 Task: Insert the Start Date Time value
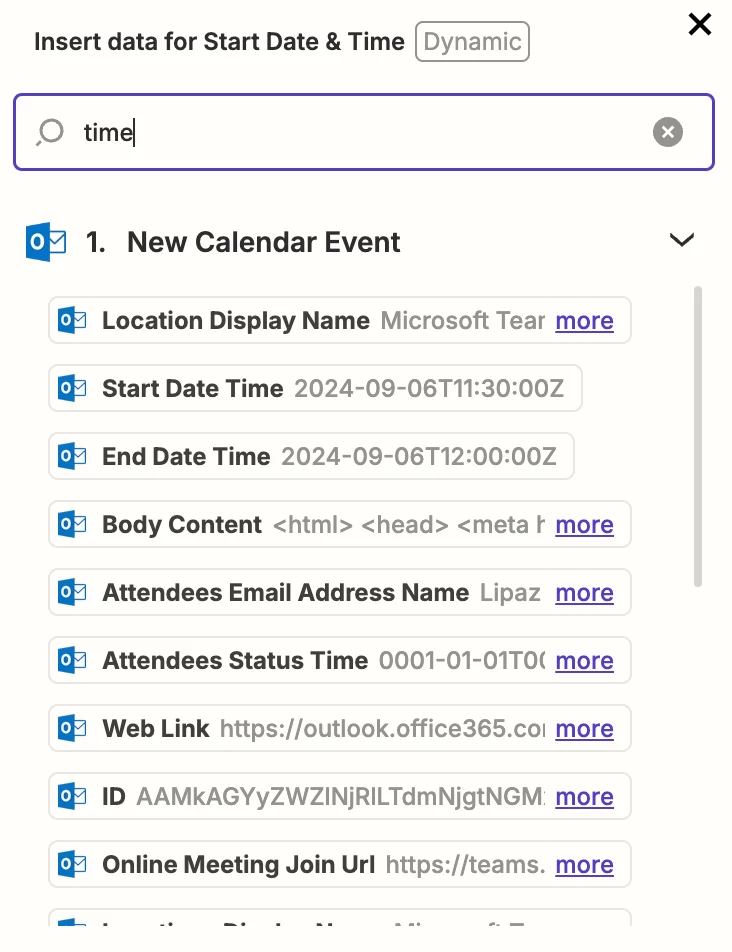(315, 388)
